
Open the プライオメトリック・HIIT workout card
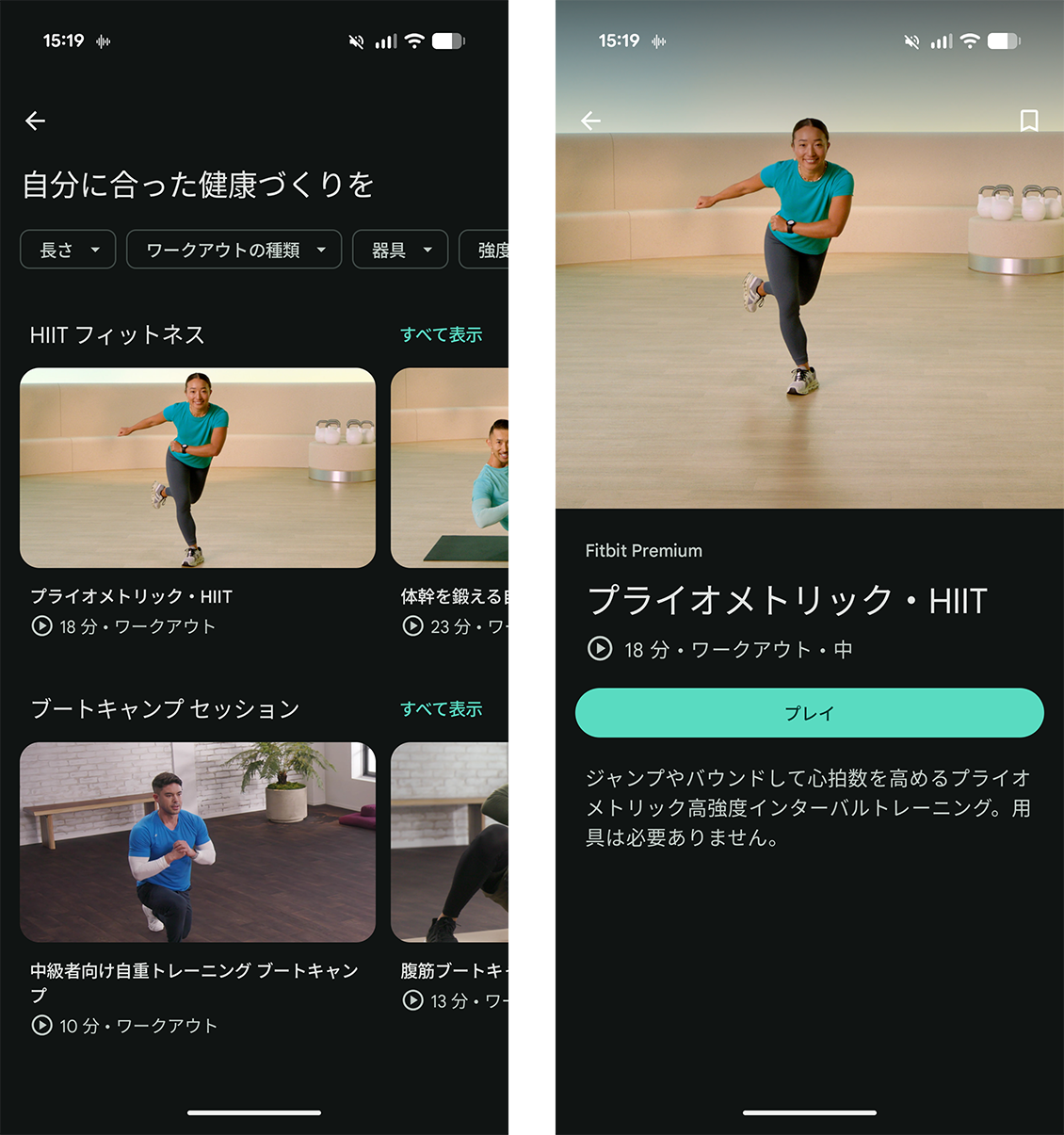[198, 468]
